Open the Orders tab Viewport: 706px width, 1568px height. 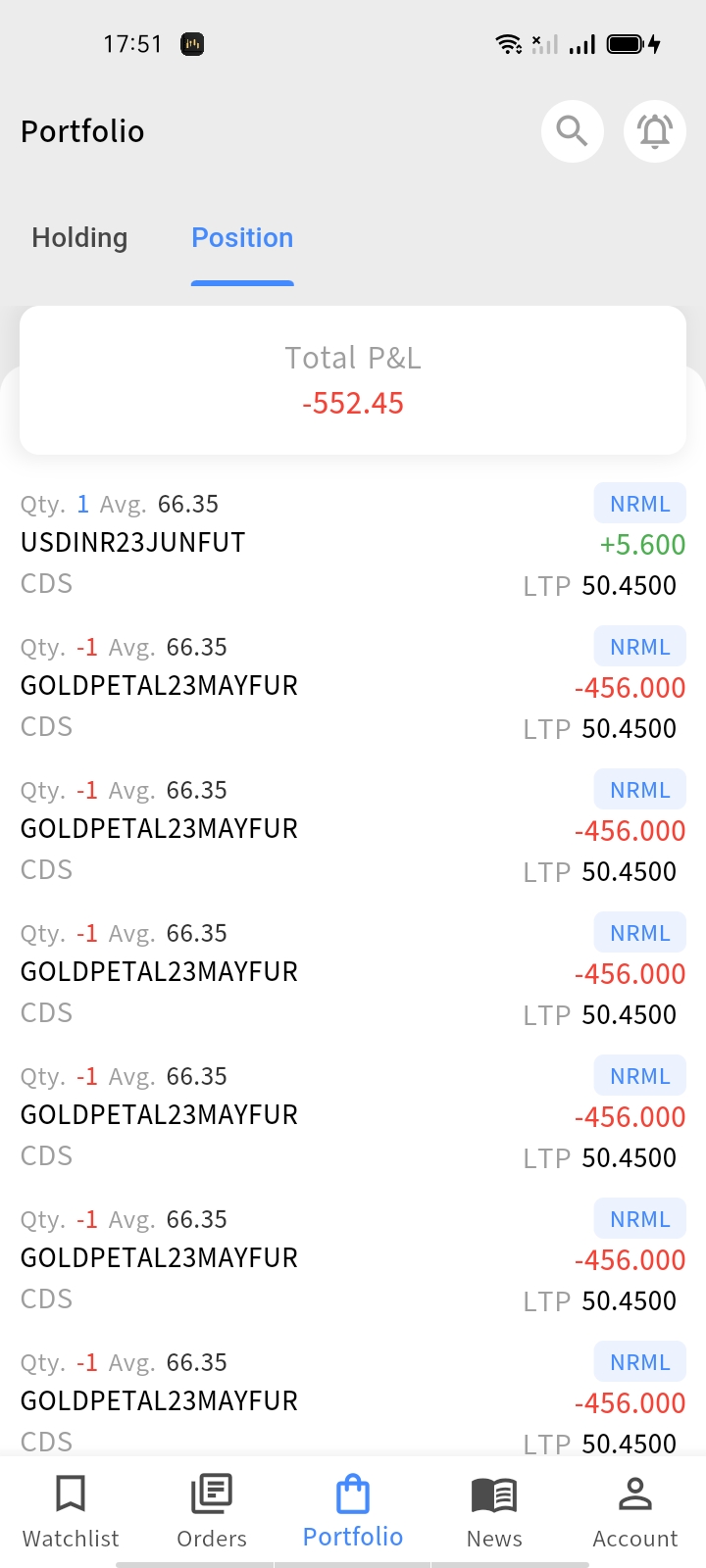tap(212, 1512)
